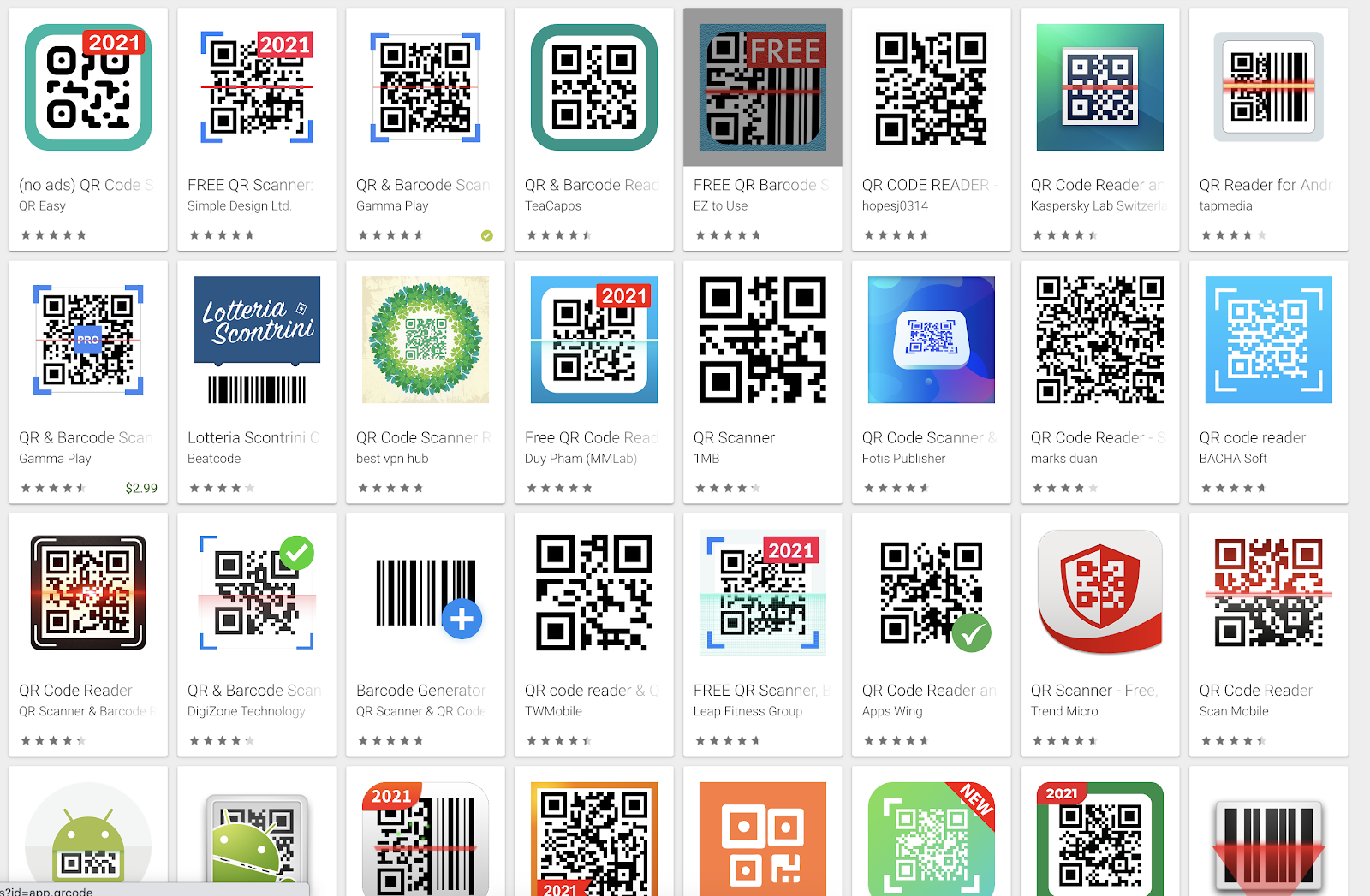Open DigiZone Technology QR & Barcode Scanner
Image resolution: width=1370 pixels, height=896 pixels.
[x=257, y=634]
